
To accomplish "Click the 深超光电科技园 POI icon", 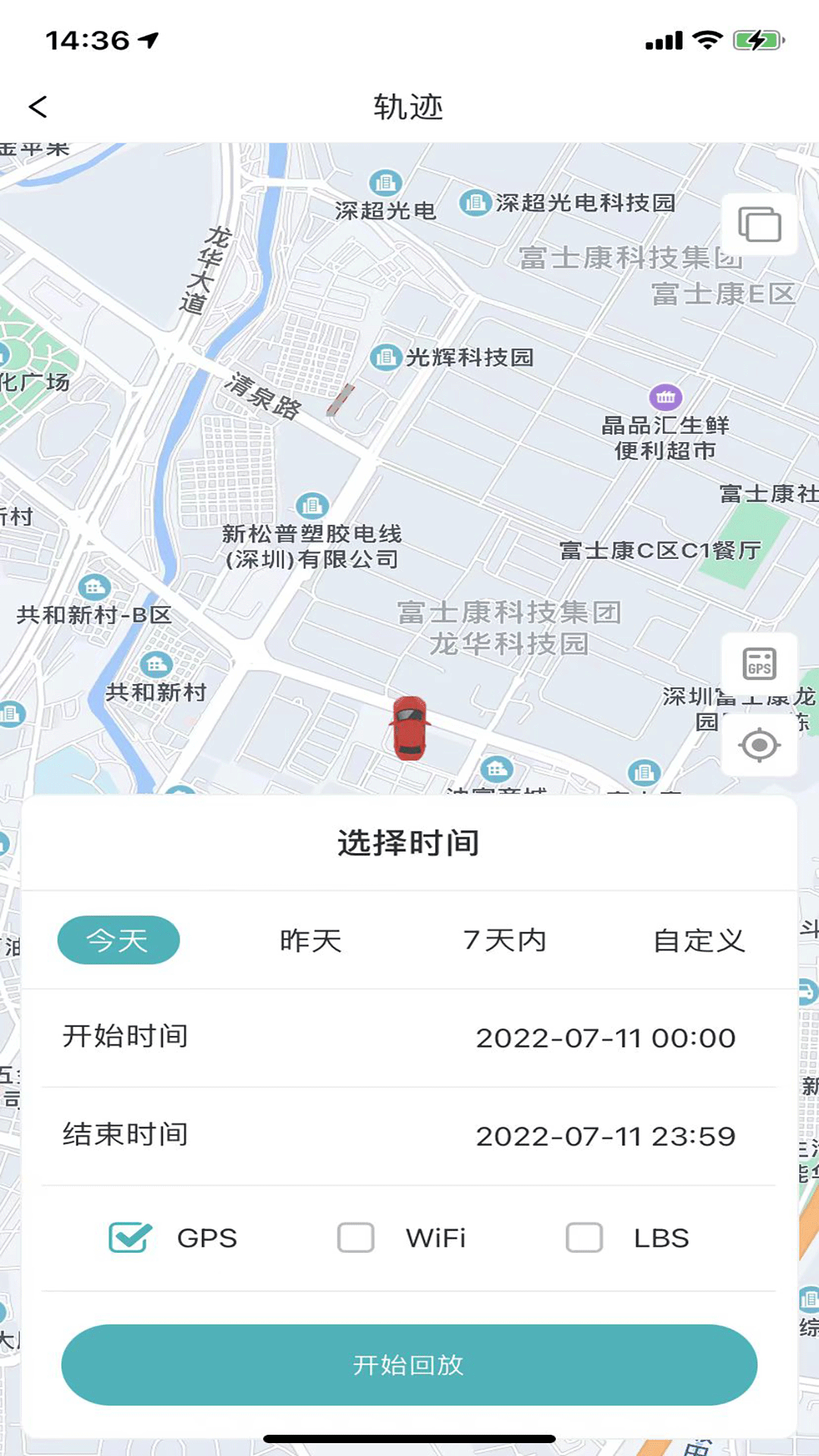I will pyautogui.click(x=475, y=202).
